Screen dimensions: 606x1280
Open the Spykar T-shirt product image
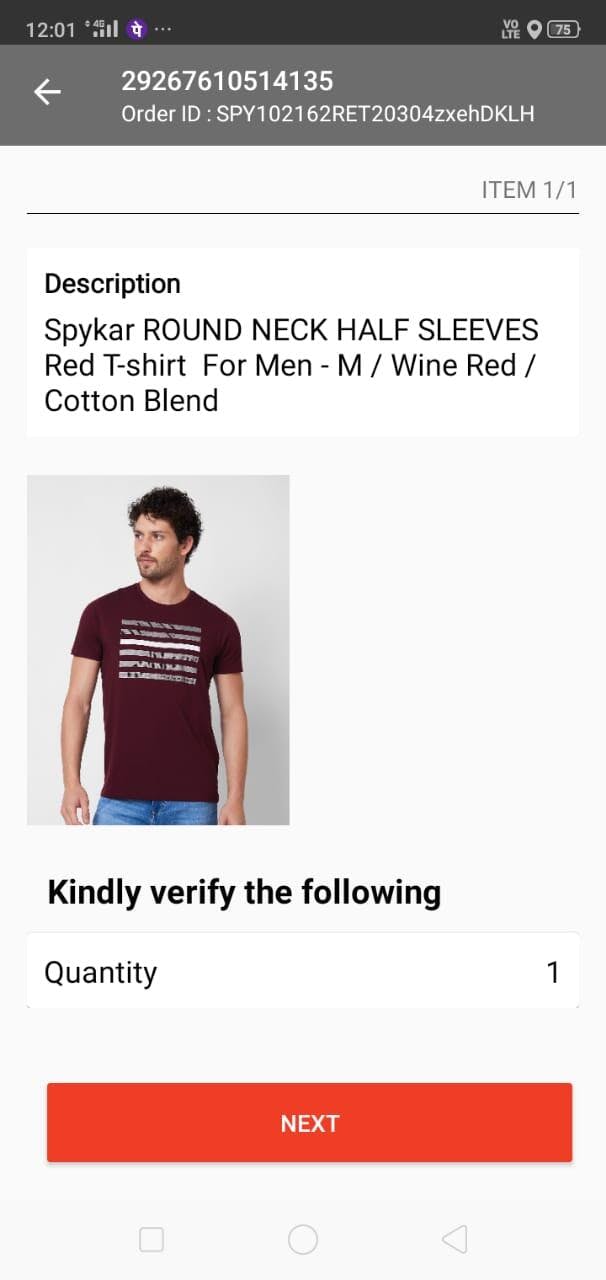pyautogui.click(x=158, y=650)
